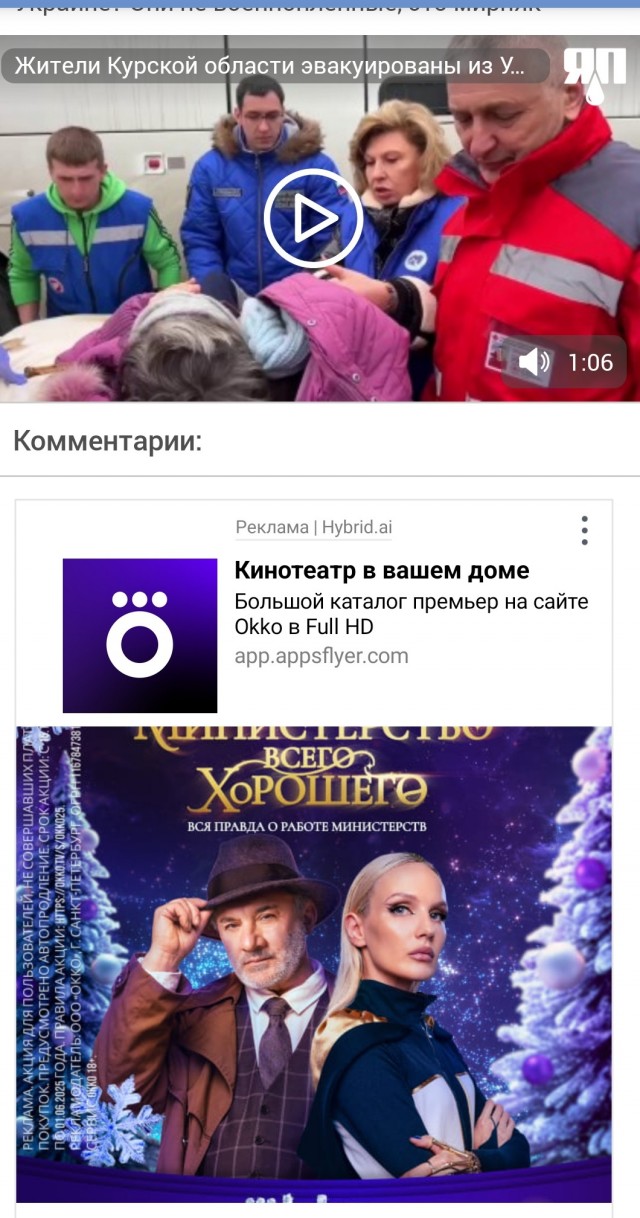
Task: Open the Okko cinema ad headline
Action: (x=381, y=571)
